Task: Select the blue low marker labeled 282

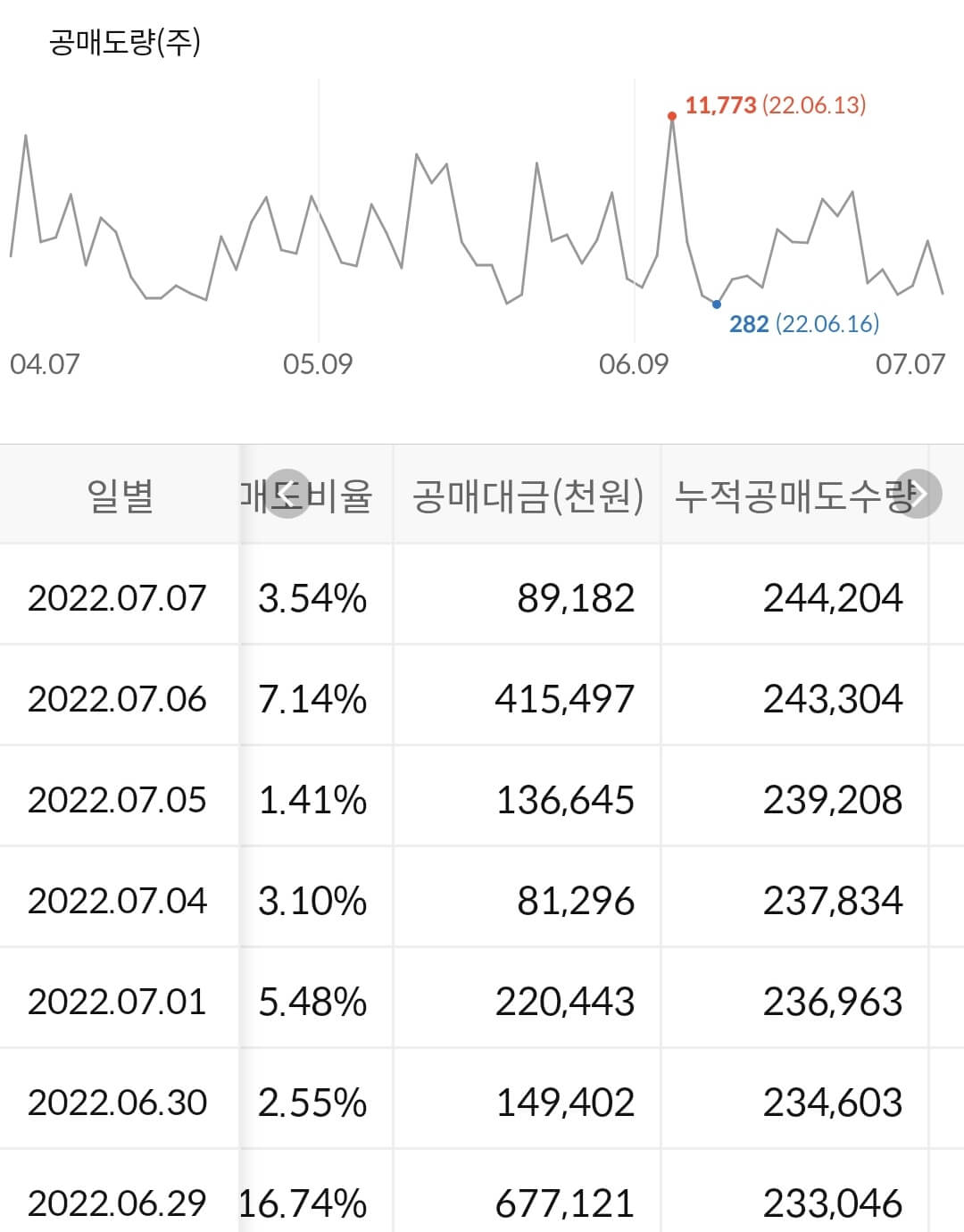Action: click(717, 304)
